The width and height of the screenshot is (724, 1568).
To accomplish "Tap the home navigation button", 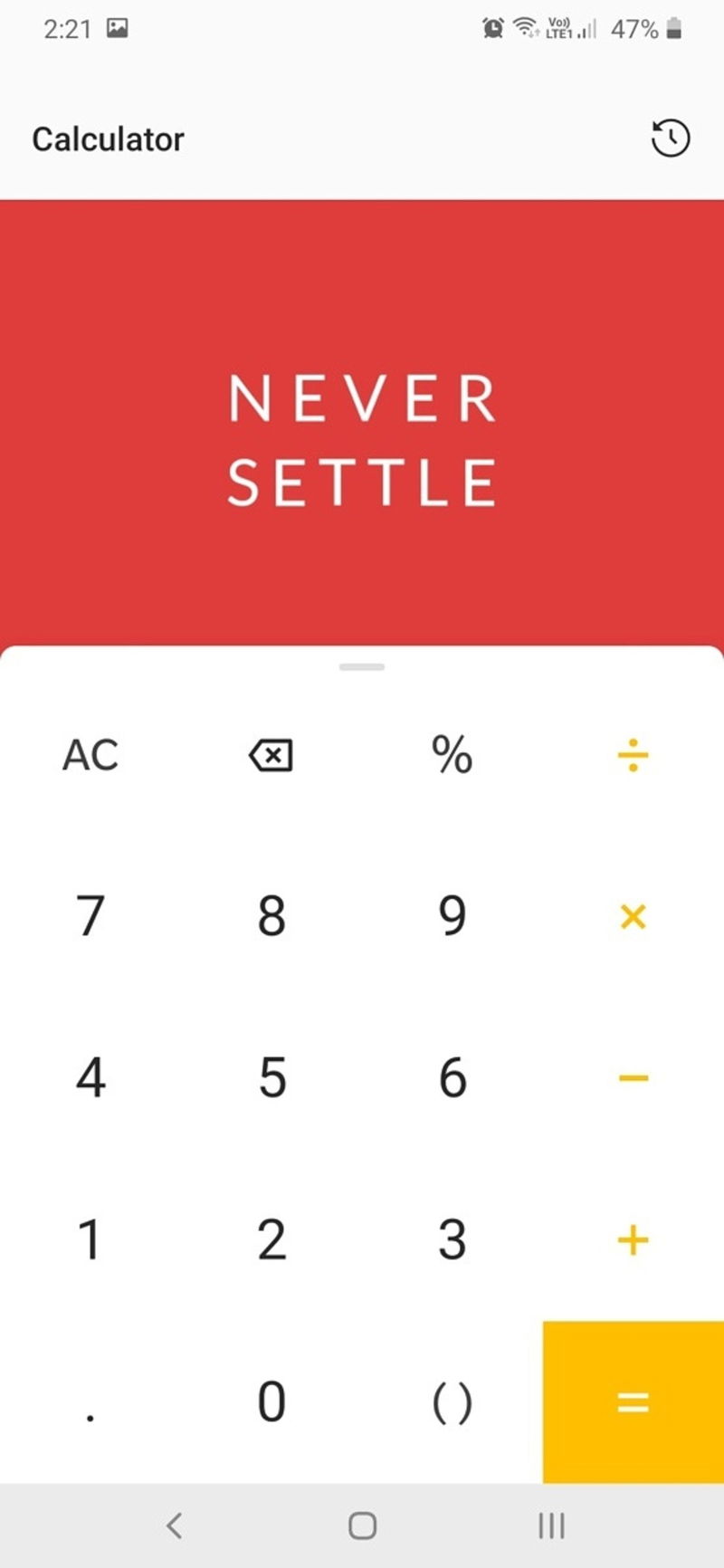I will click(x=361, y=1526).
